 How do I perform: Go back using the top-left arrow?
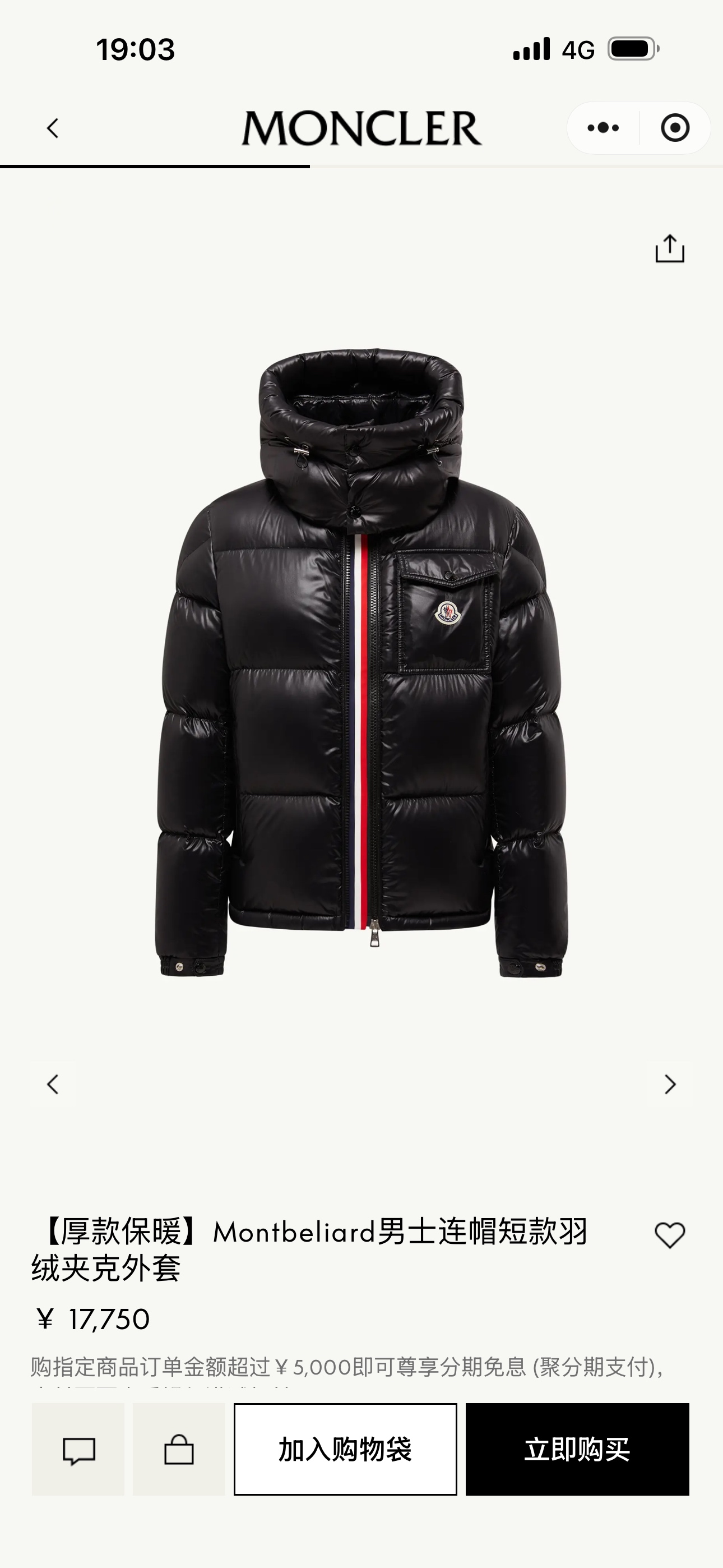coord(53,128)
